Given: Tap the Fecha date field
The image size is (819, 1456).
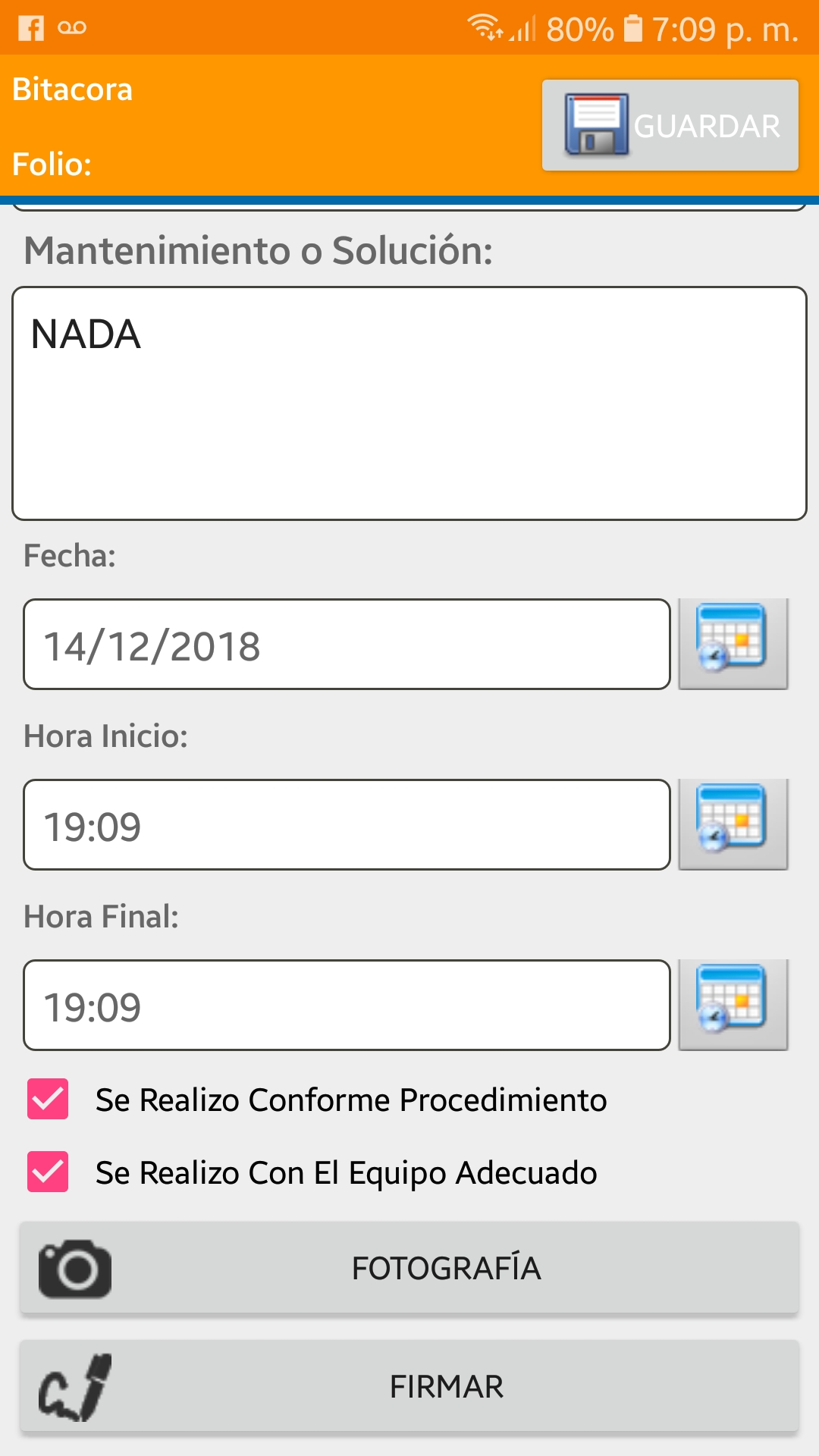Looking at the screenshot, I should coord(347,645).
